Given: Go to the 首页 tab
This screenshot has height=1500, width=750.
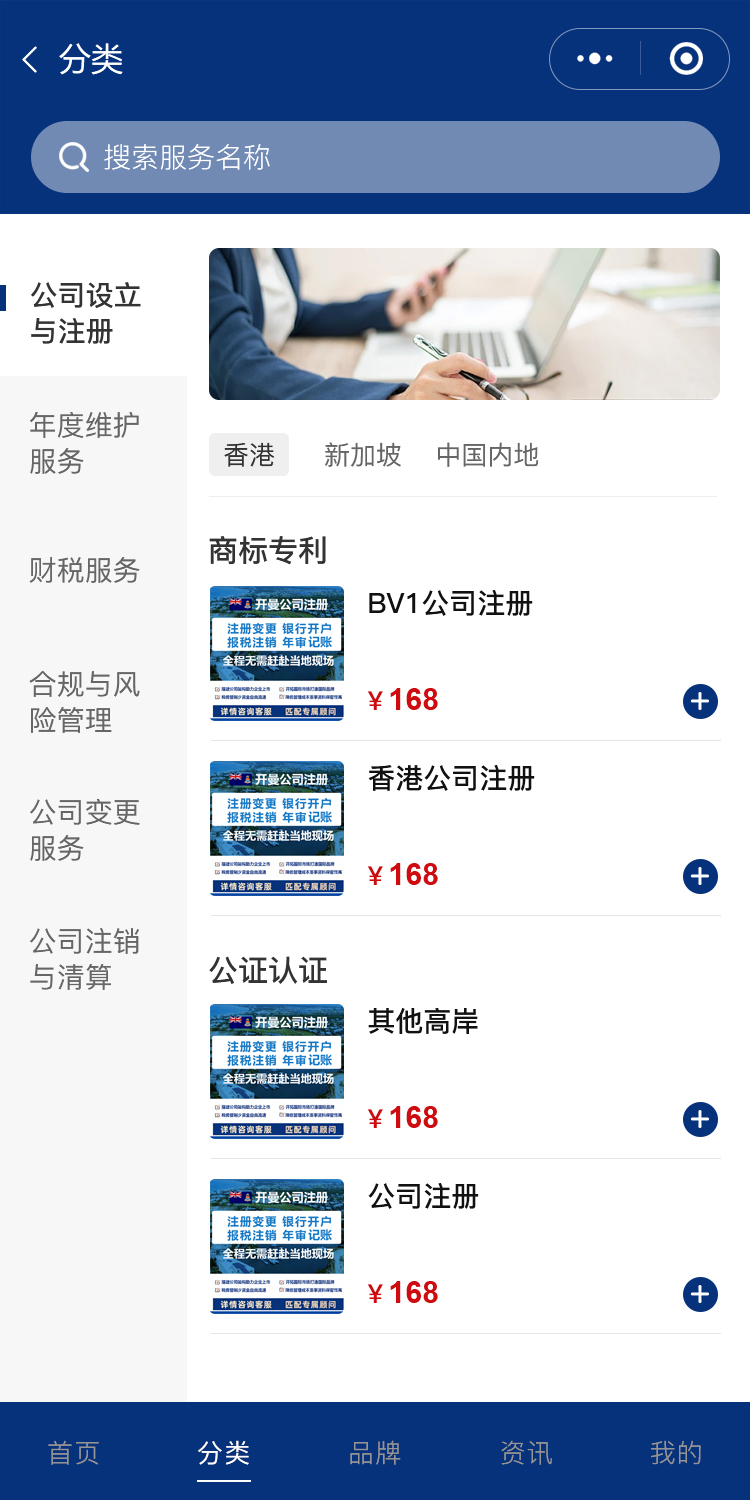Looking at the screenshot, I should 74,1452.
